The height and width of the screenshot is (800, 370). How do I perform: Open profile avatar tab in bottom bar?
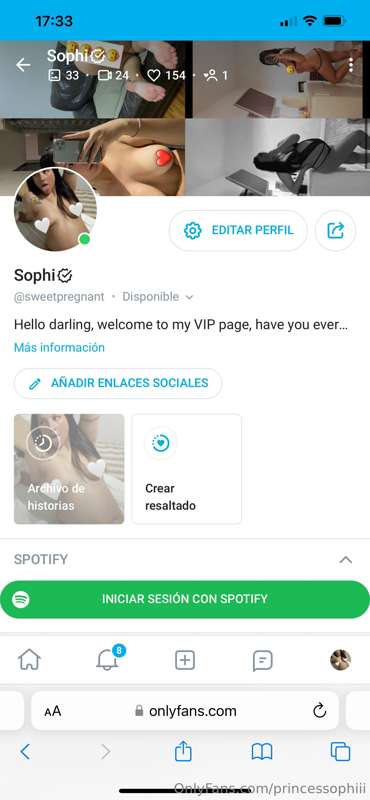pyautogui.click(x=340, y=660)
